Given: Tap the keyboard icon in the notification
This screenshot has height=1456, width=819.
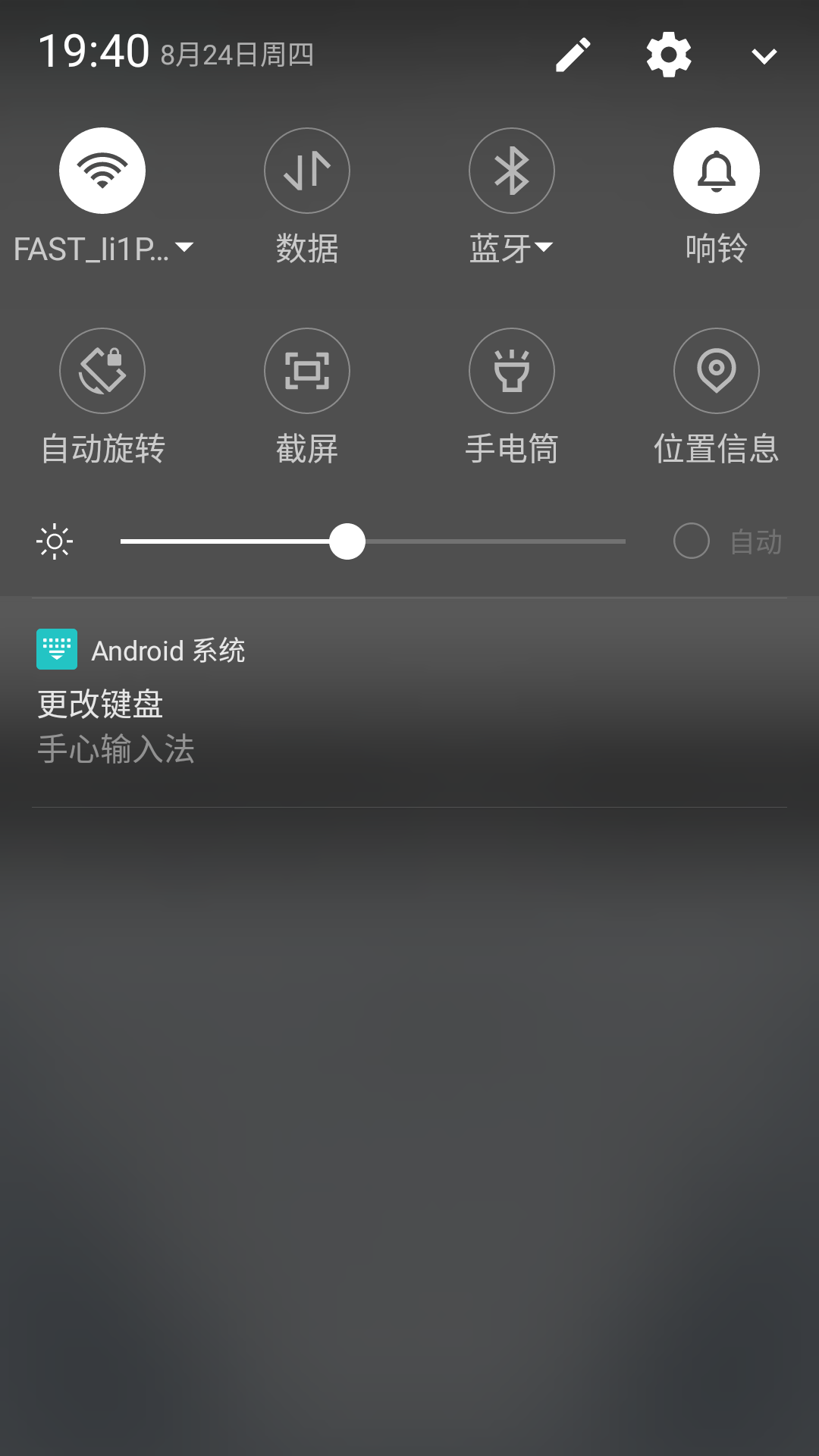Looking at the screenshot, I should click(x=56, y=649).
